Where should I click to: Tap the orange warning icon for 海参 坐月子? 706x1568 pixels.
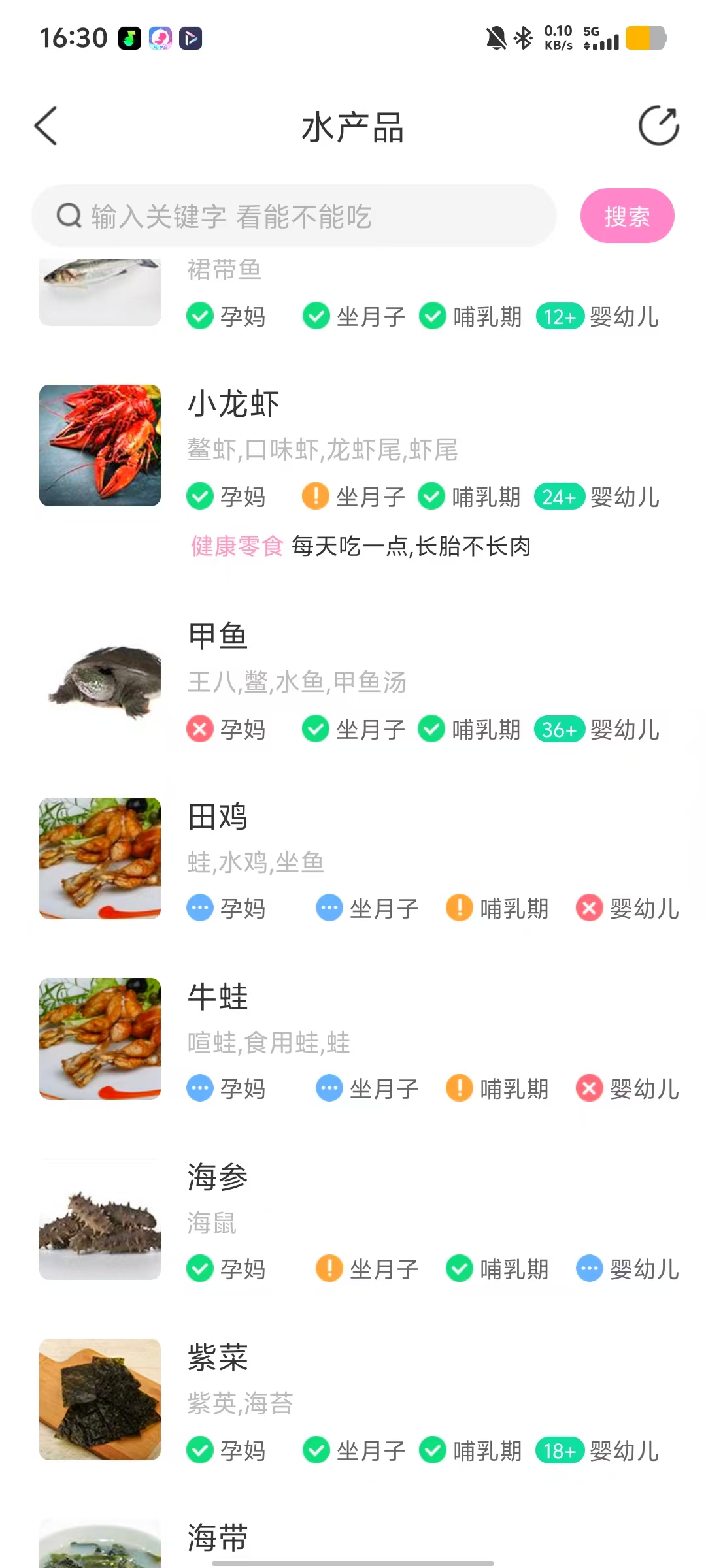point(329,1269)
